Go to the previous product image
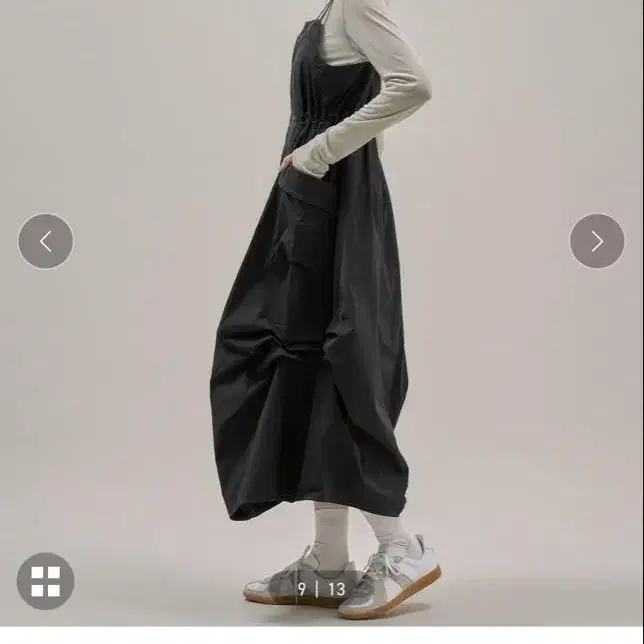This screenshot has height=644, width=644. pyautogui.click(x=46, y=241)
